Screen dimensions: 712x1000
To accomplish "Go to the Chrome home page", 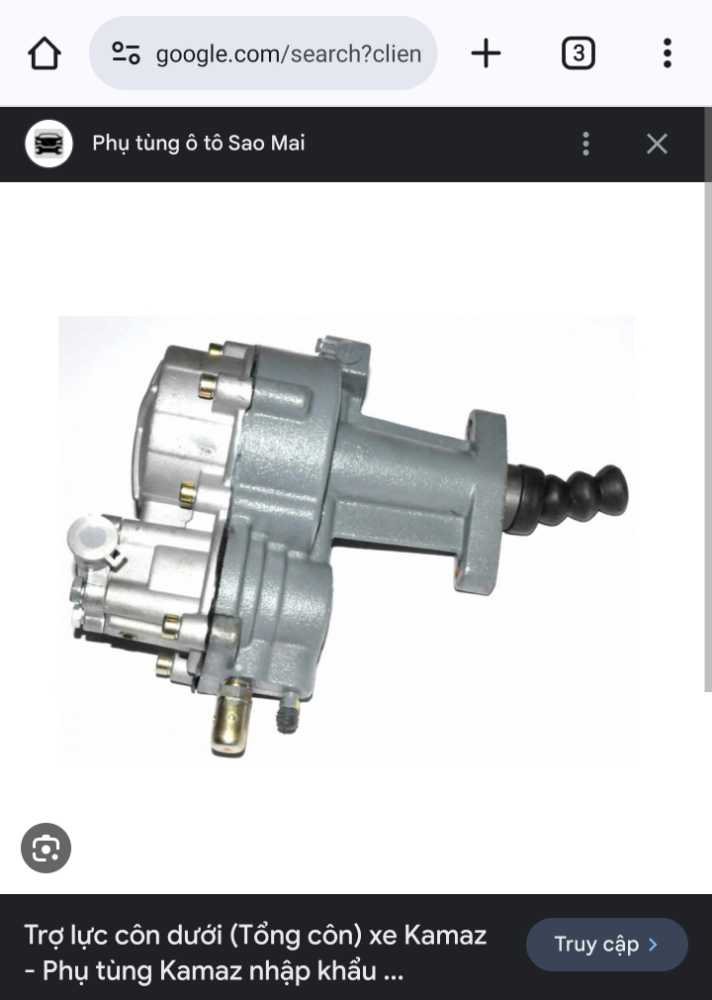I will coord(44,53).
